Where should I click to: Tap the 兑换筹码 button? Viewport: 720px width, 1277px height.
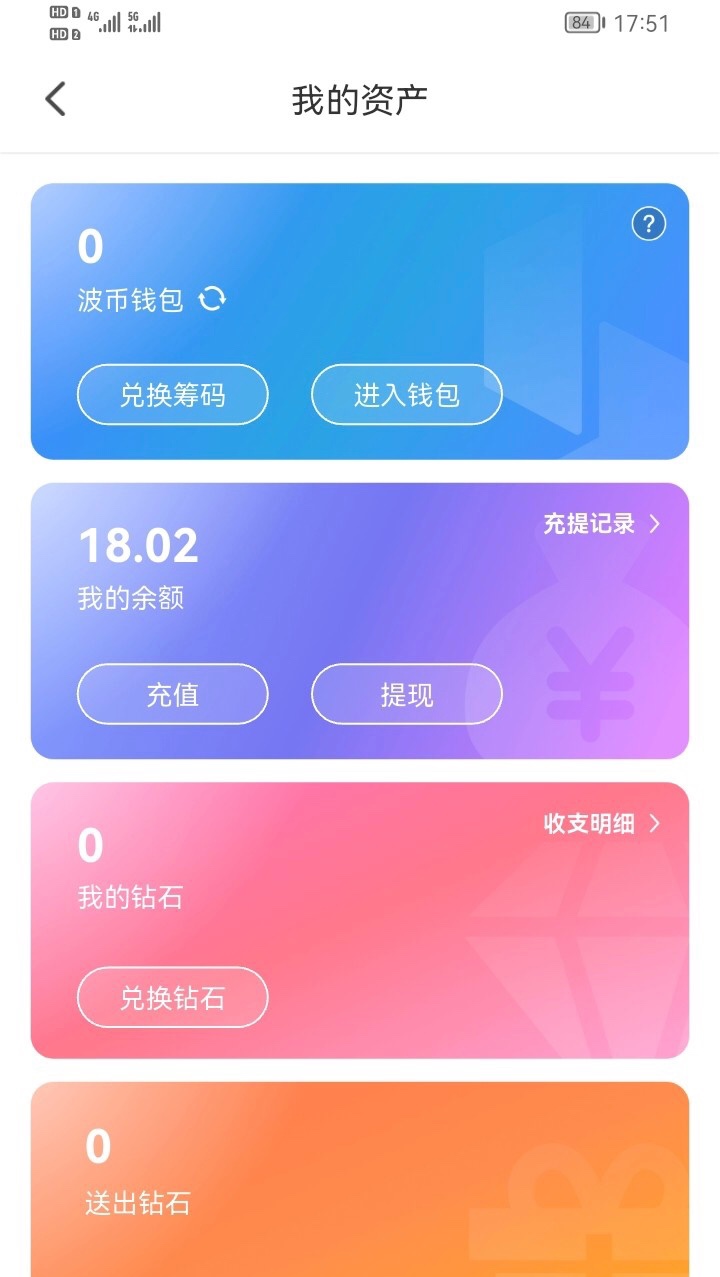tap(172, 395)
